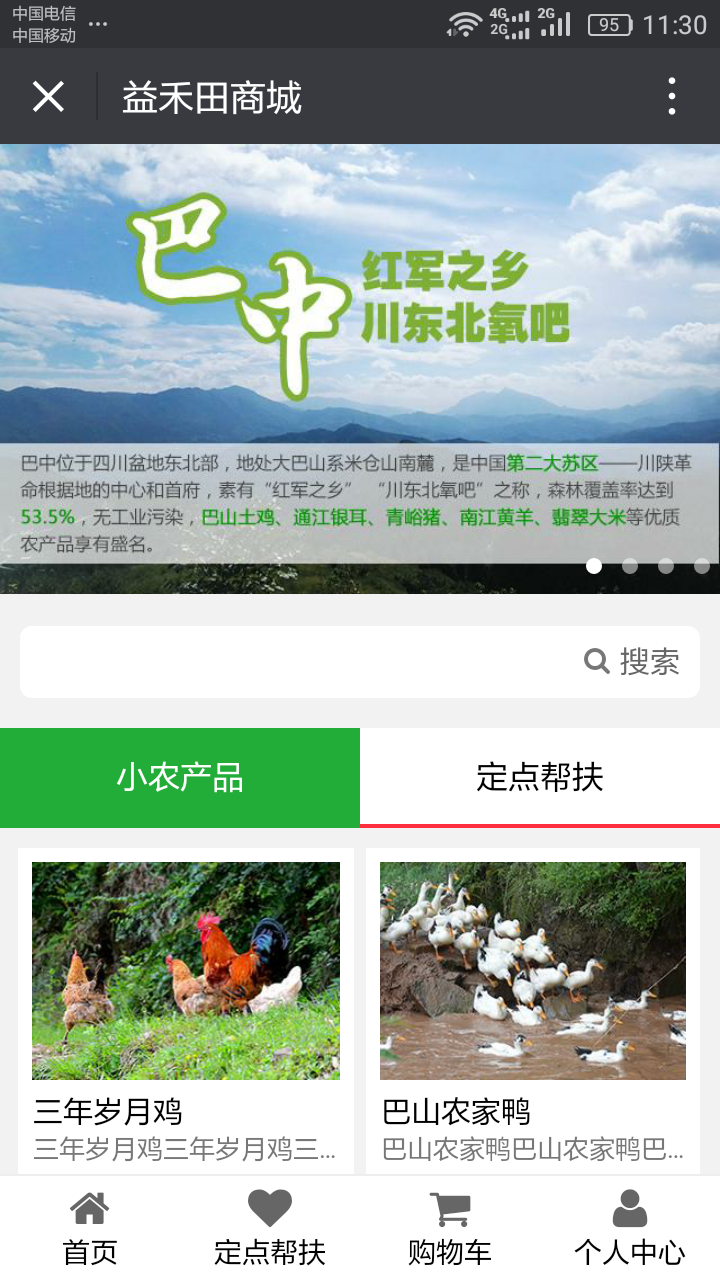The image size is (720, 1280).
Task: Close the 益禾田商城 page
Action: [48, 97]
